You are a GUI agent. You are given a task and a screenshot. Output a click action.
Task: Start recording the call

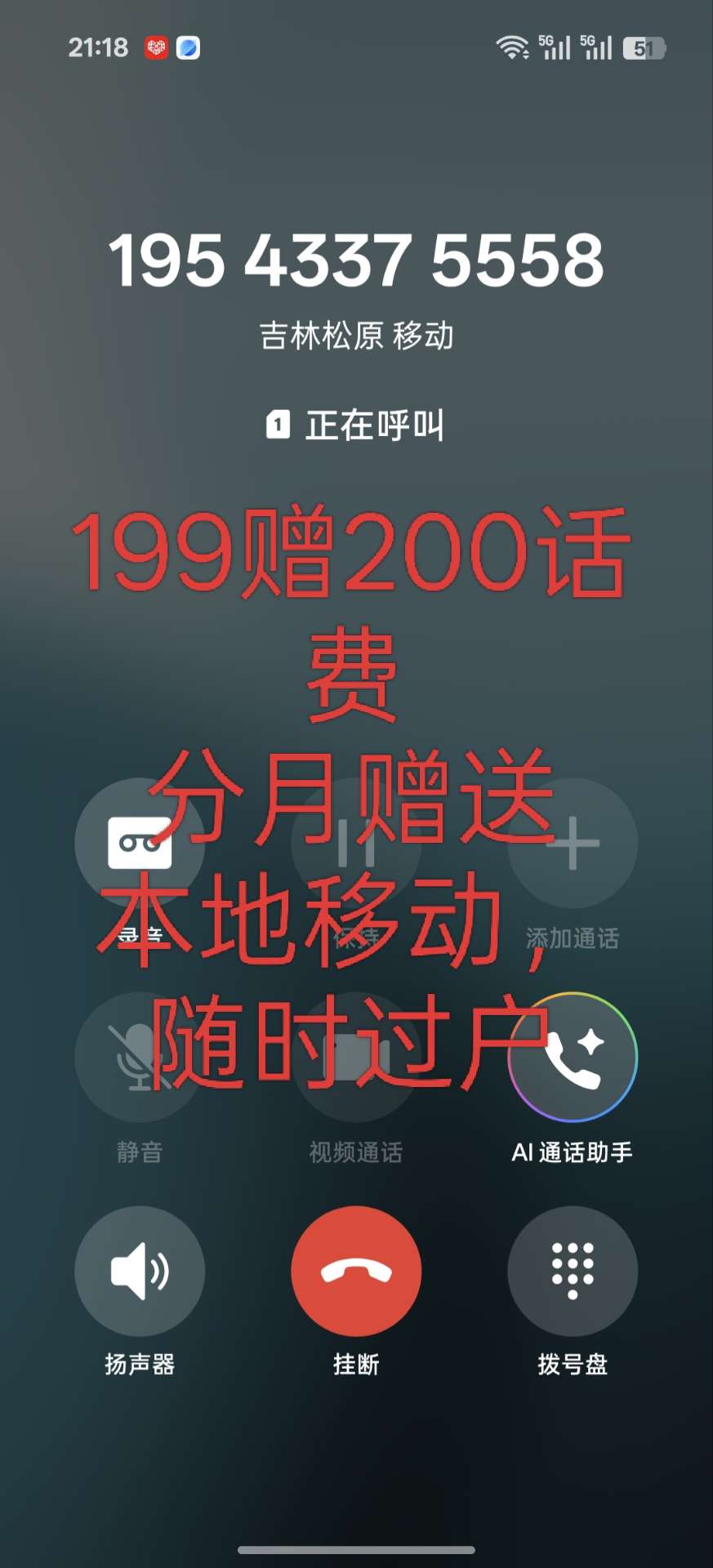(x=140, y=844)
